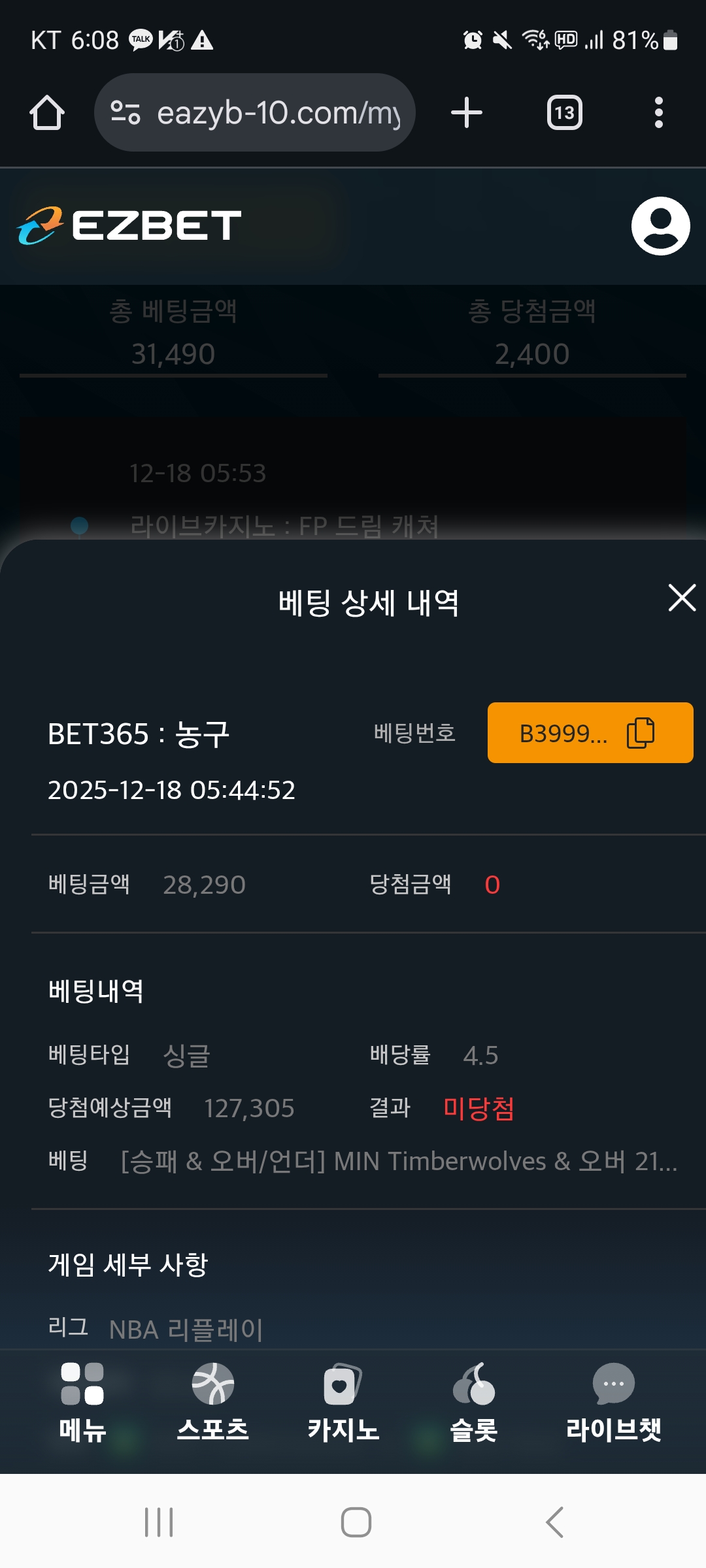
Task: Open the system recent apps
Action: 159,1522
